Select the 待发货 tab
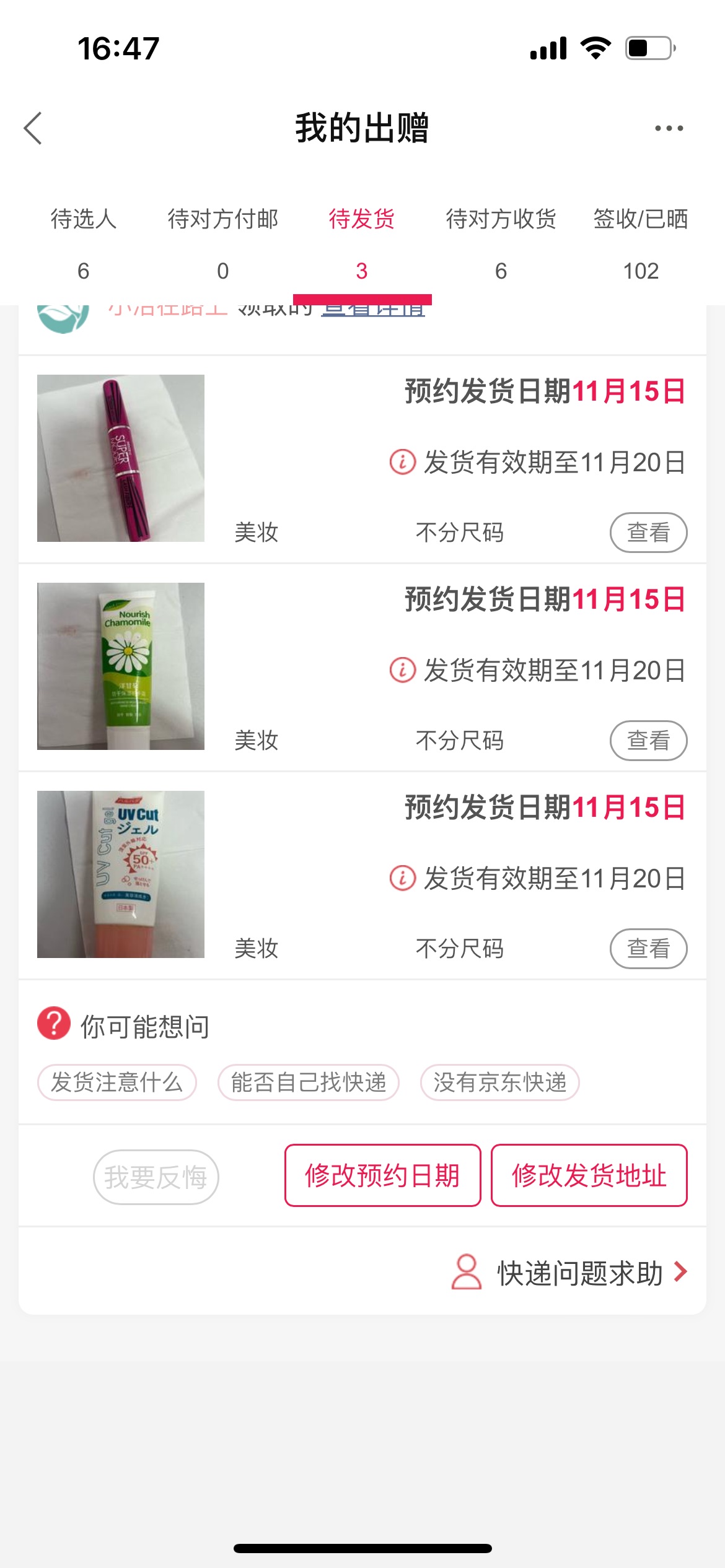The image size is (725, 1568). [x=362, y=244]
